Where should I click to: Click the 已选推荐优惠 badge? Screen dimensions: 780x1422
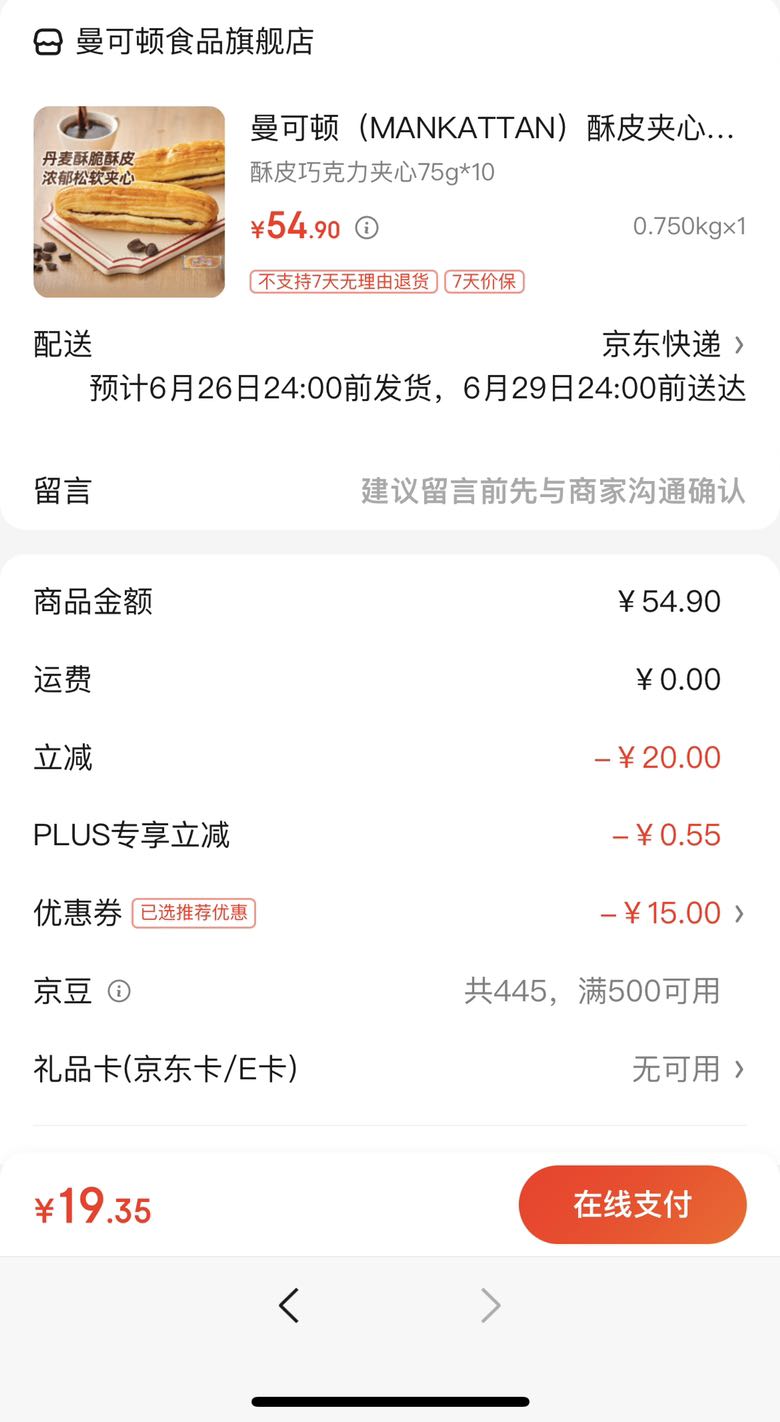tap(194, 912)
